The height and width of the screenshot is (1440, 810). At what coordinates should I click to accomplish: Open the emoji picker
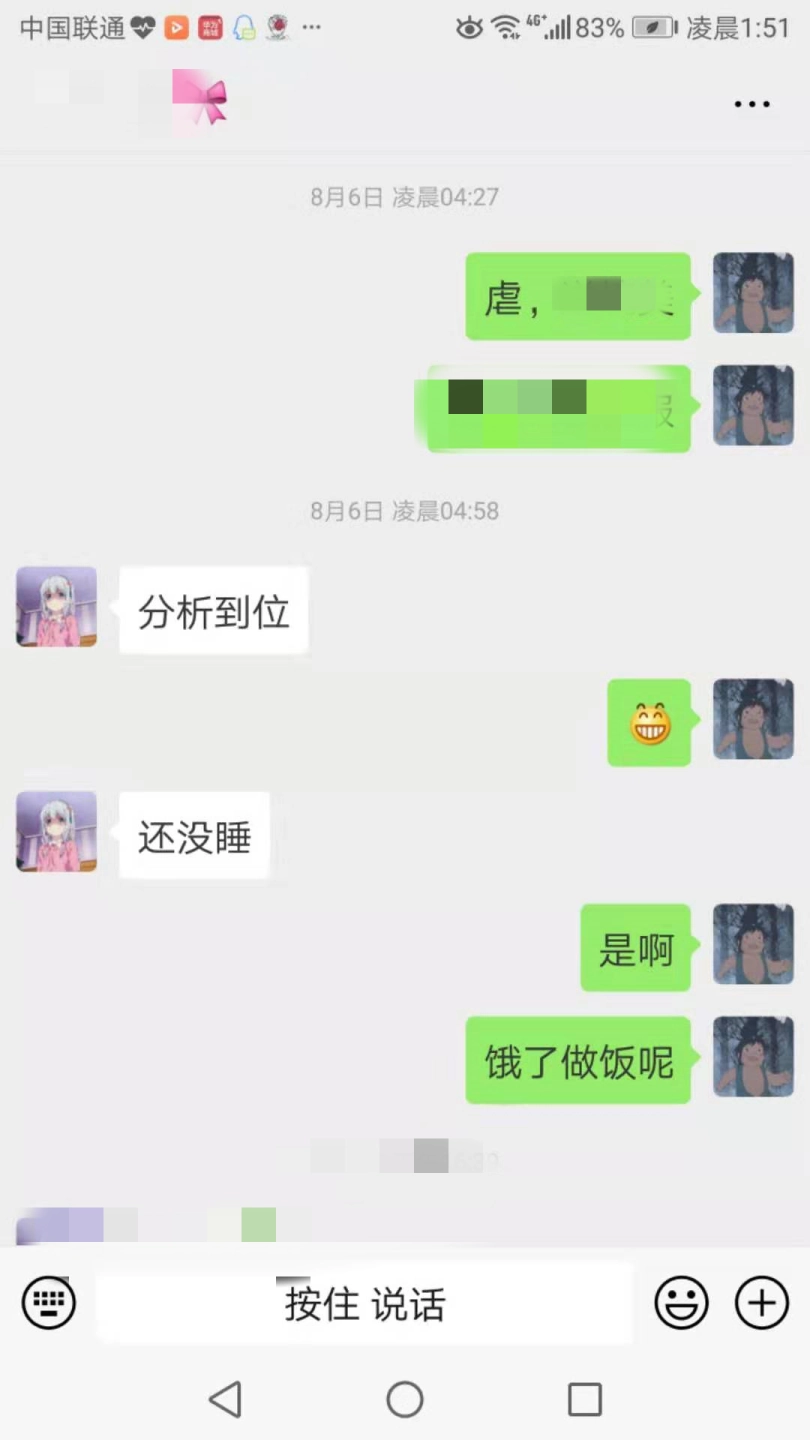click(x=681, y=1303)
